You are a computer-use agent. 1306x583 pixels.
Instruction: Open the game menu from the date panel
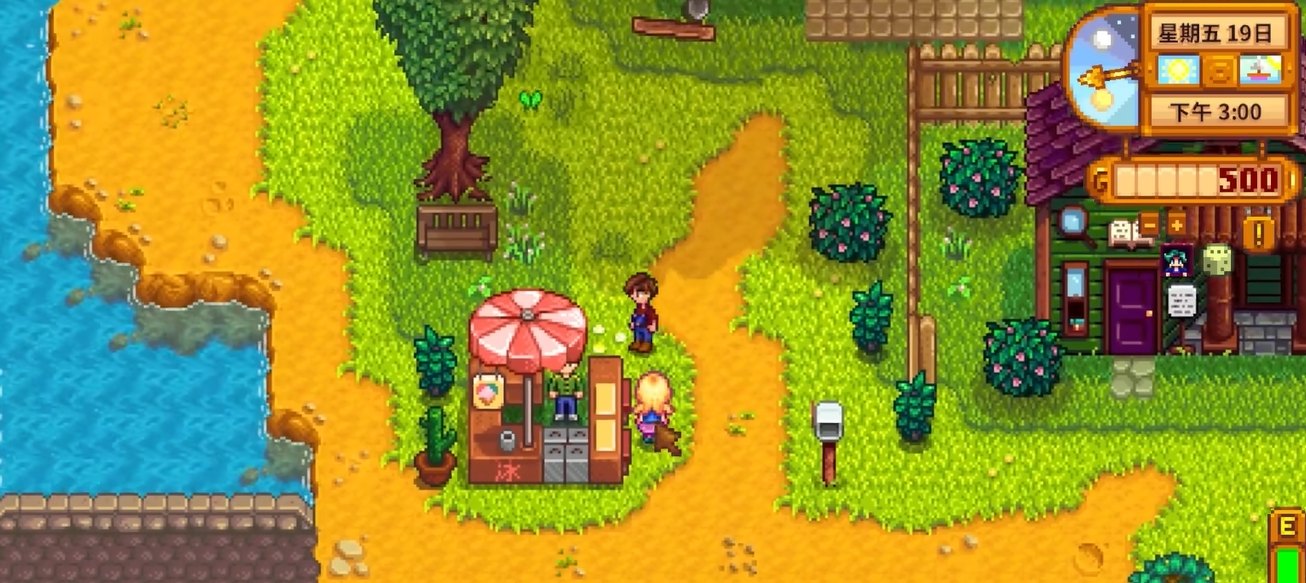[1215, 33]
